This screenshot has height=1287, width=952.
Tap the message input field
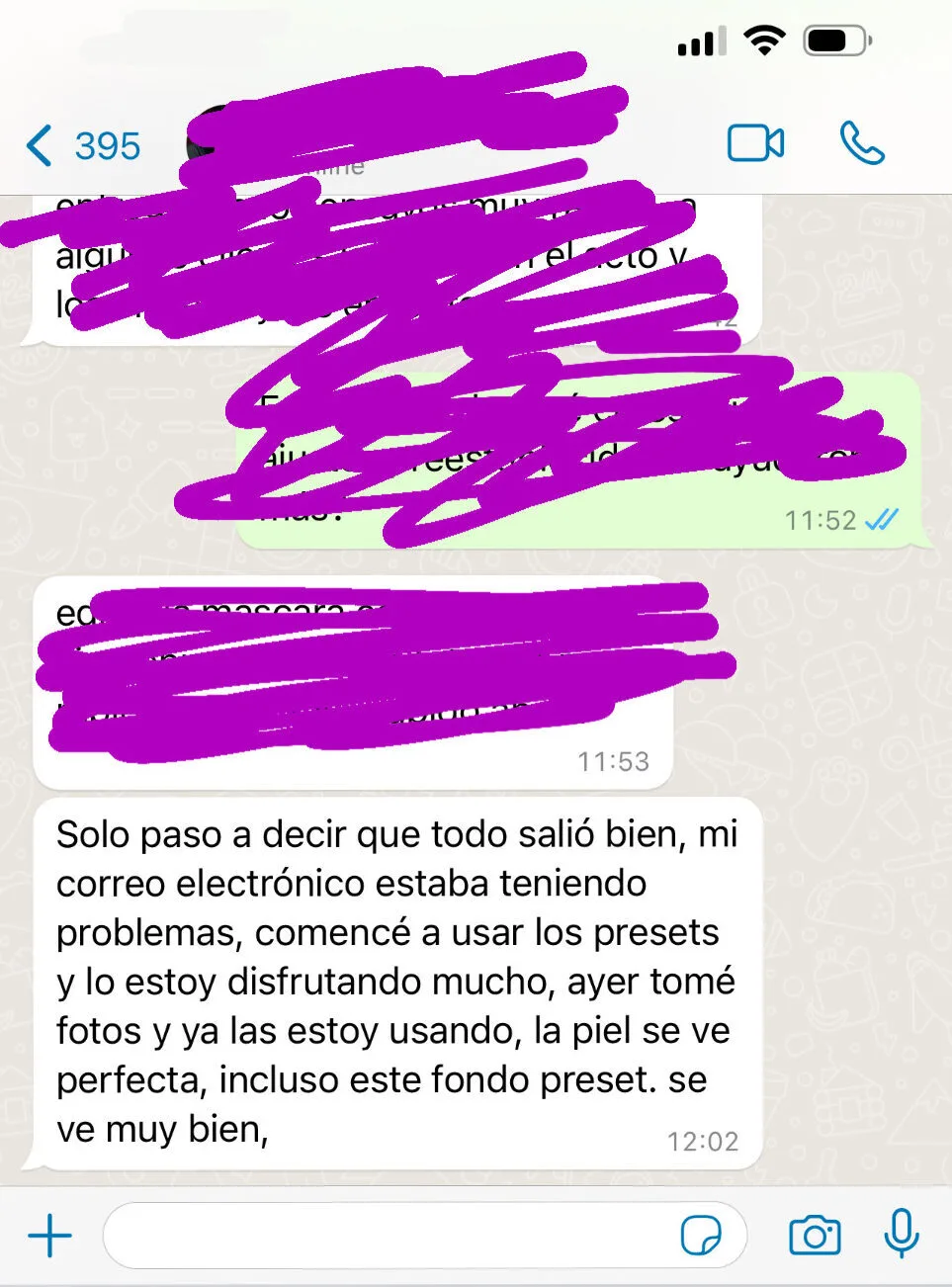point(386,1236)
